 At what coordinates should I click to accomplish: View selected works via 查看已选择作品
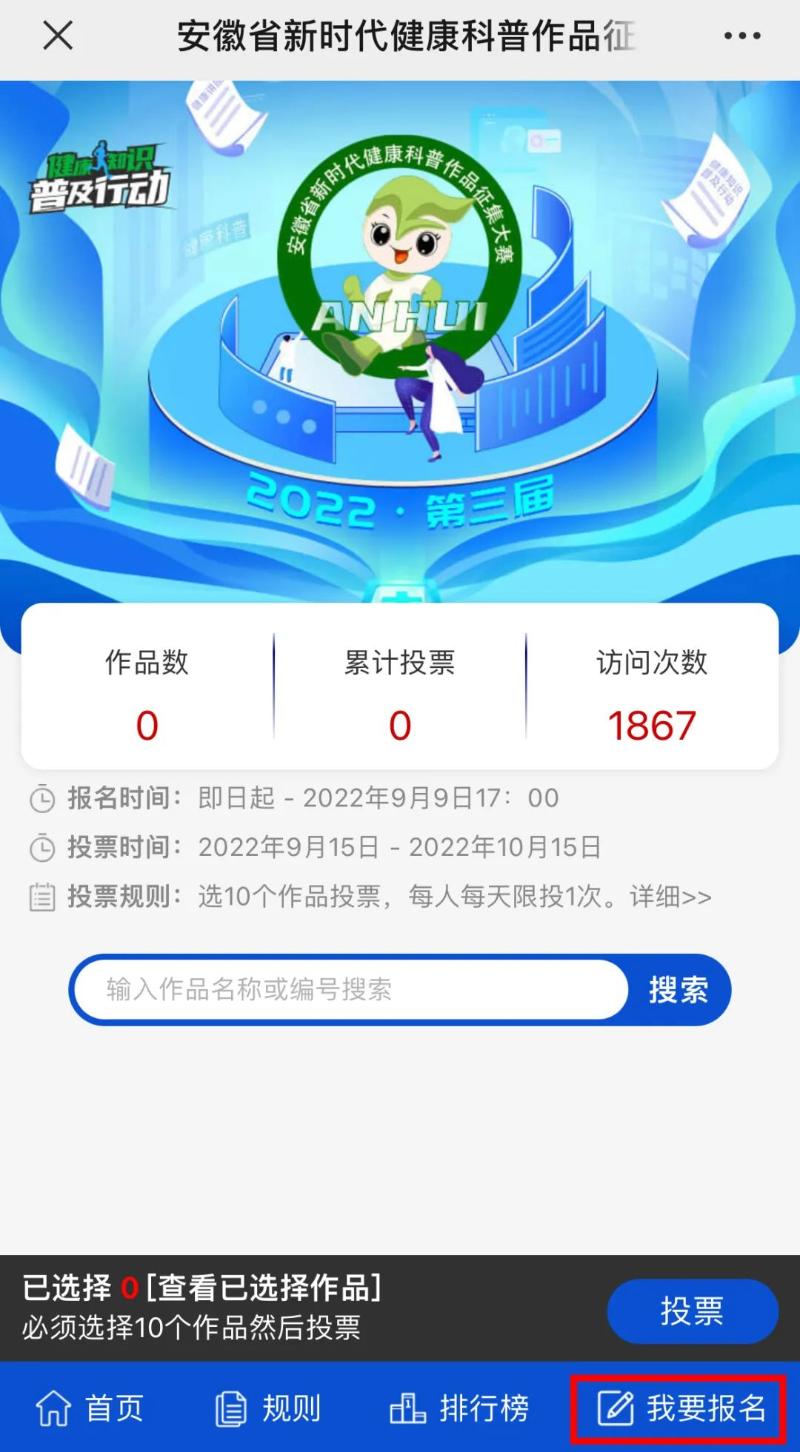click(264, 1287)
